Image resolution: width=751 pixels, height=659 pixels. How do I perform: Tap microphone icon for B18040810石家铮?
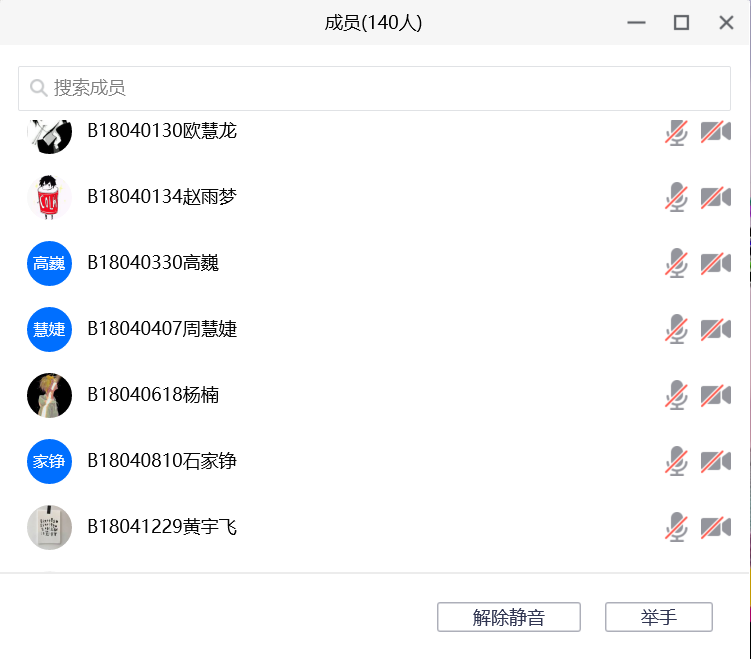(x=677, y=461)
